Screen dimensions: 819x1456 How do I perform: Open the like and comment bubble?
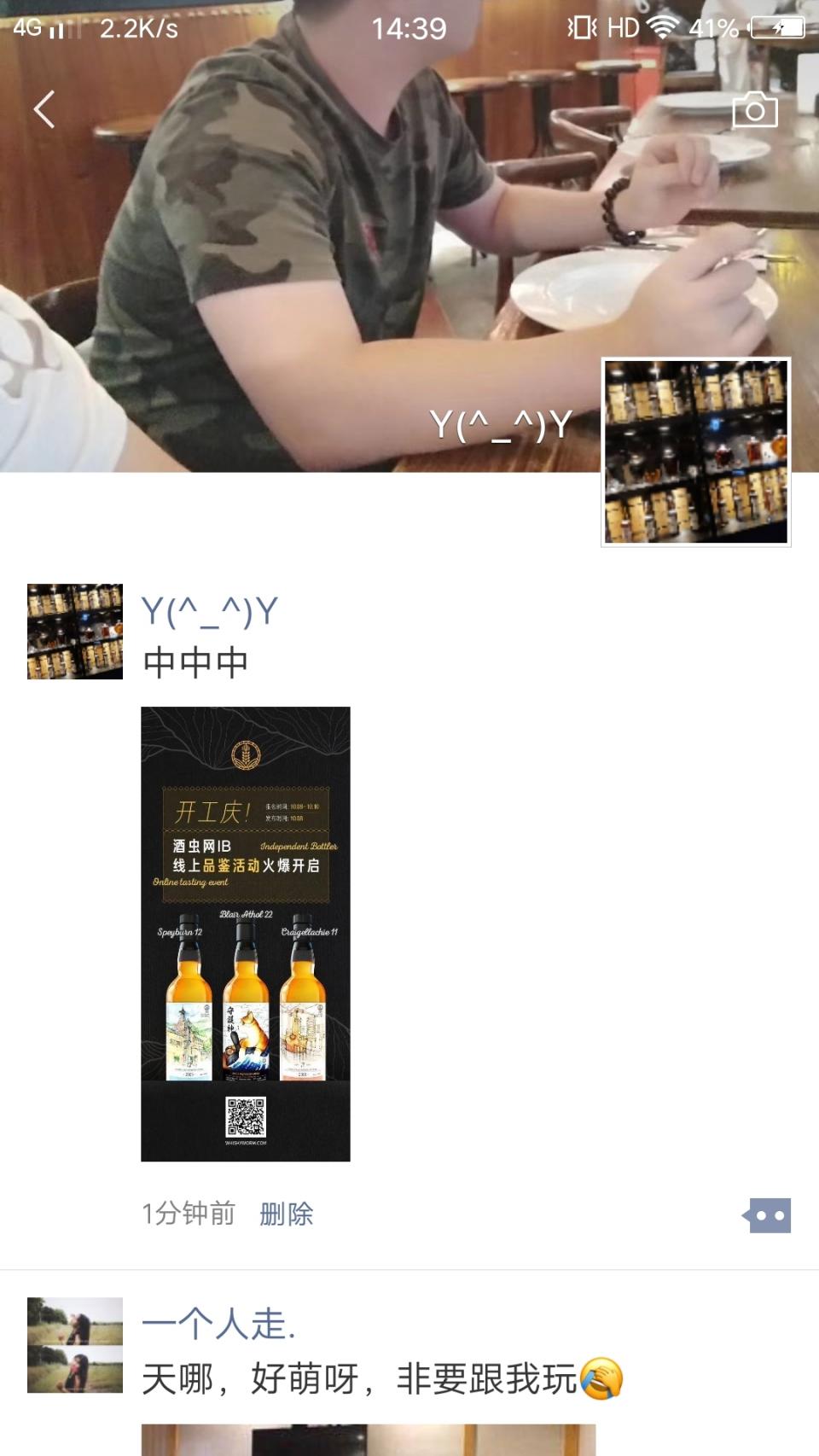tap(767, 1215)
